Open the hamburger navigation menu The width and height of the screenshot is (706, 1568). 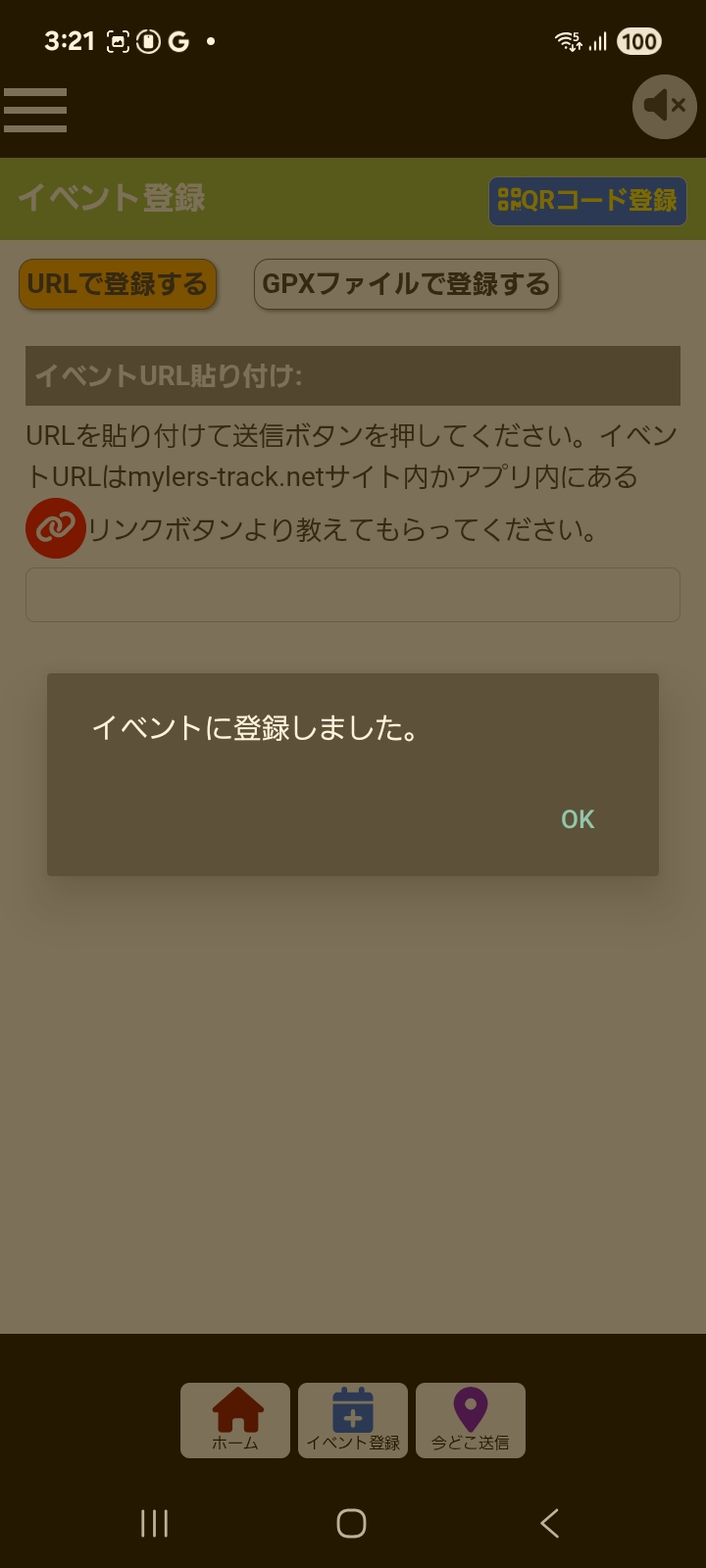(x=35, y=109)
